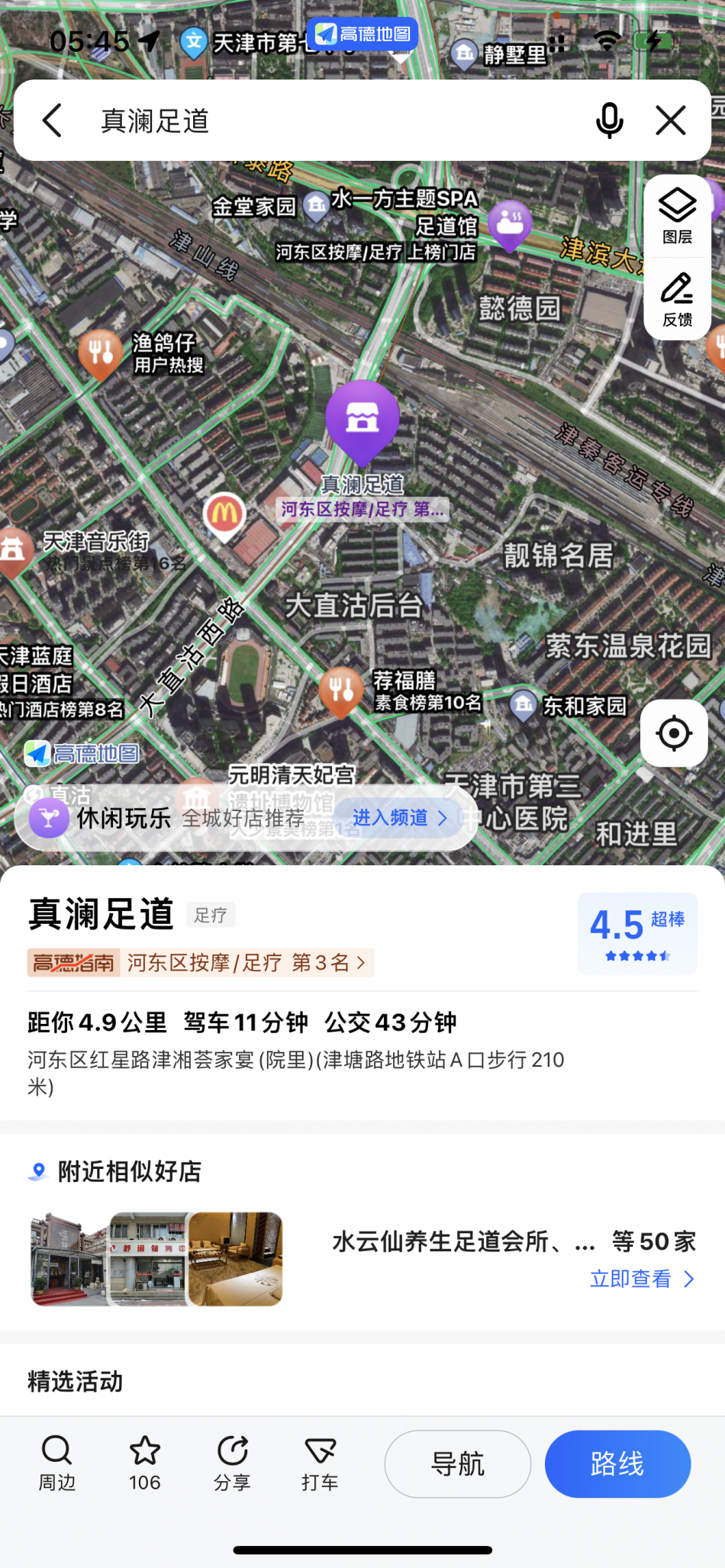725x1568 pixels.
Task: Clear the search with the X icon
Action: 671,121
